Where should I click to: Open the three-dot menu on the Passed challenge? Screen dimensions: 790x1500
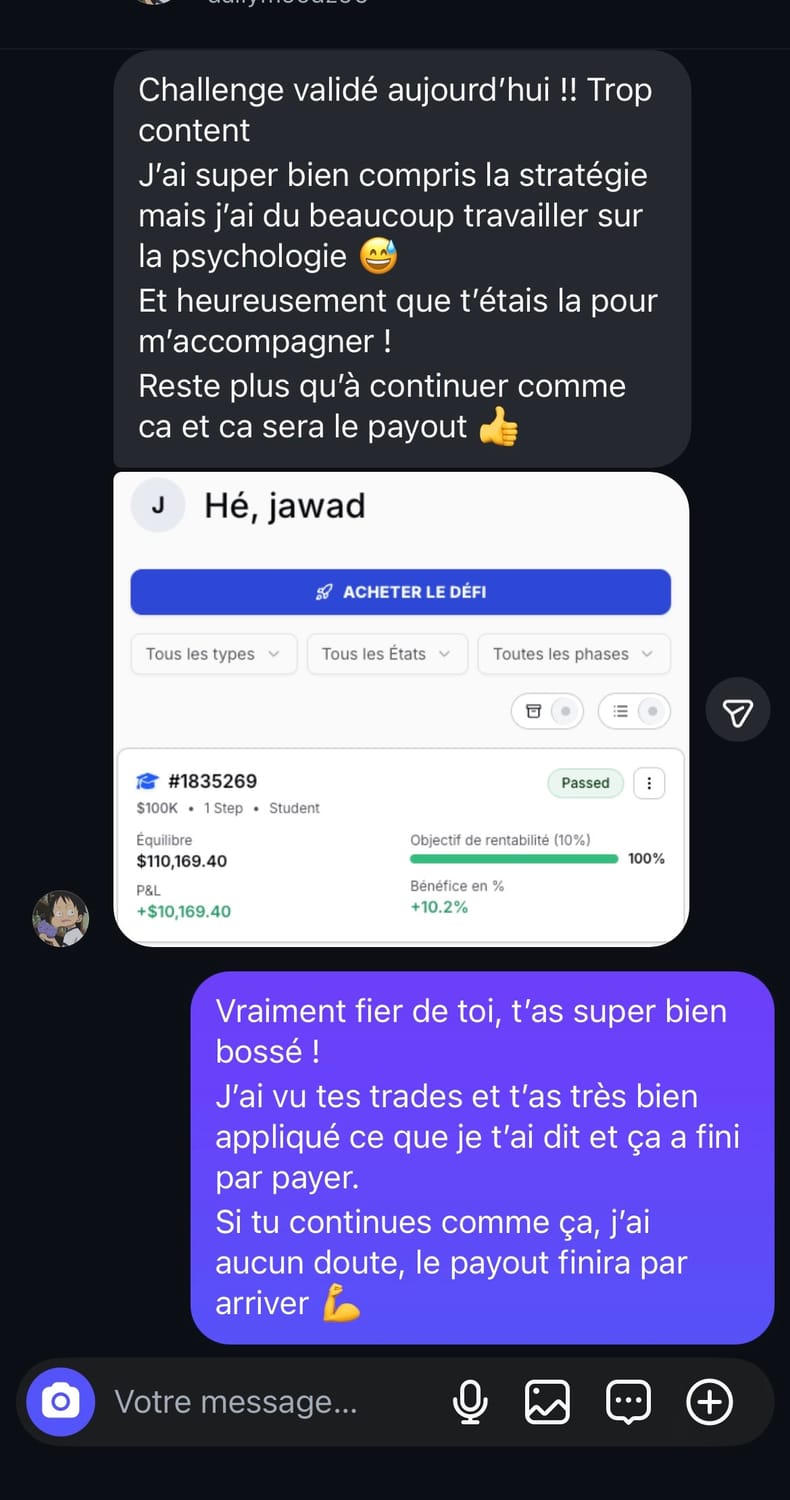tap(649, 783)
